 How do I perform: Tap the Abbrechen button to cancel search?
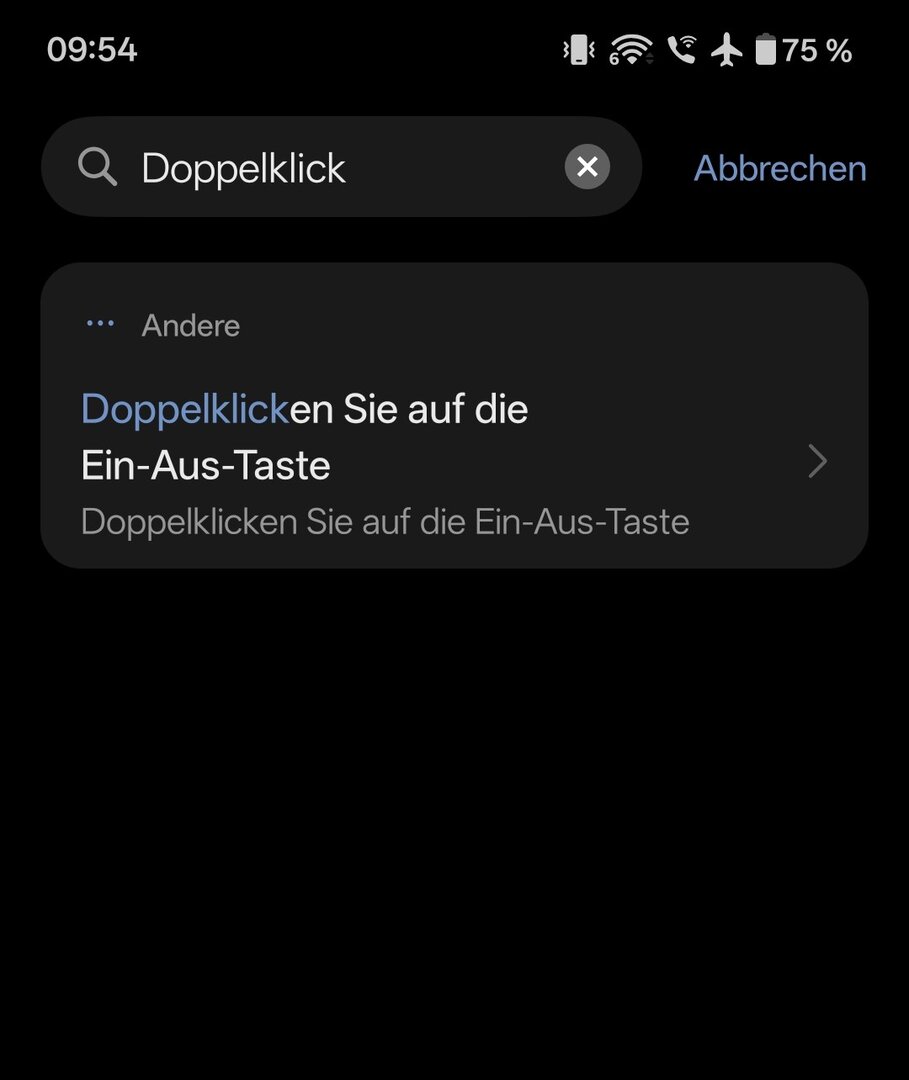(x=780, y=168)
